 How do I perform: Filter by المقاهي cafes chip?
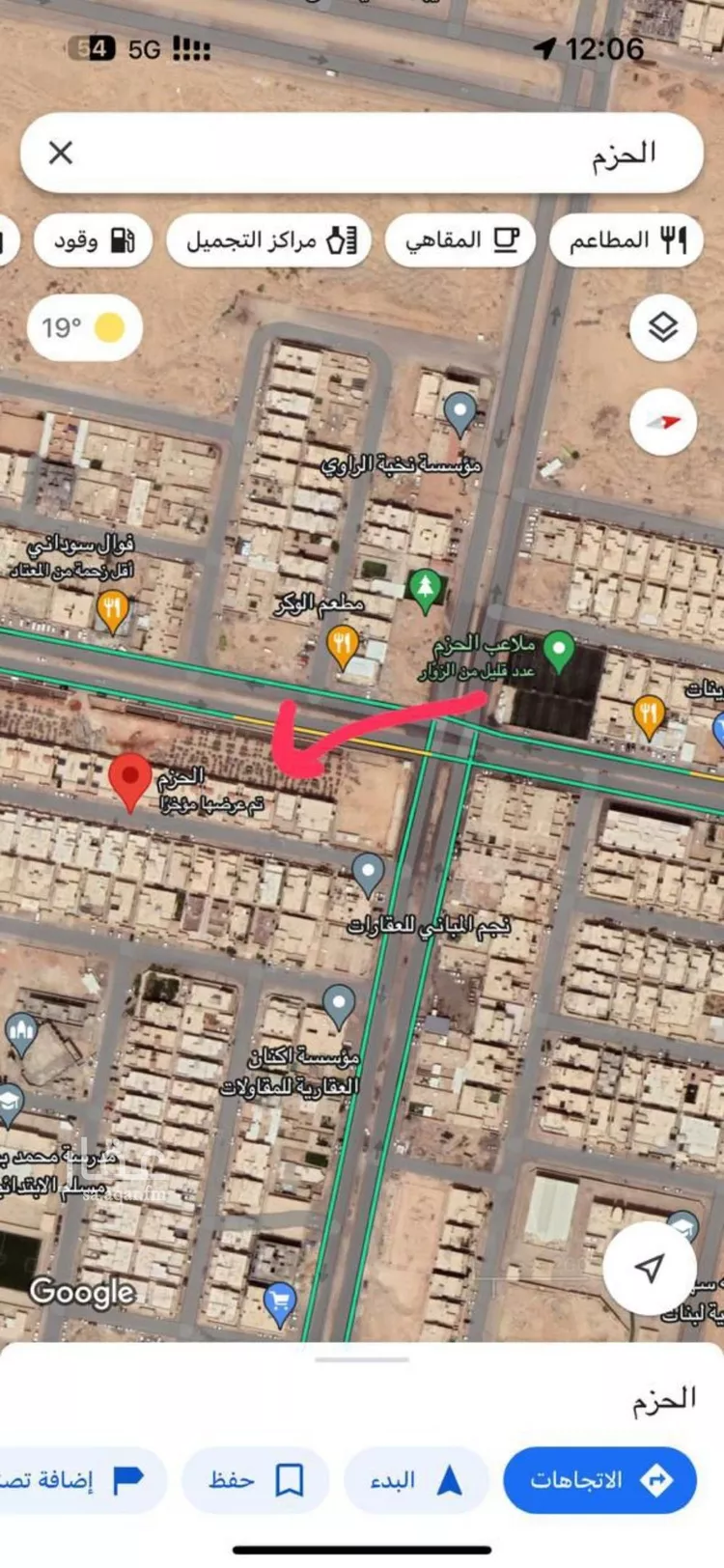point(459,239)
